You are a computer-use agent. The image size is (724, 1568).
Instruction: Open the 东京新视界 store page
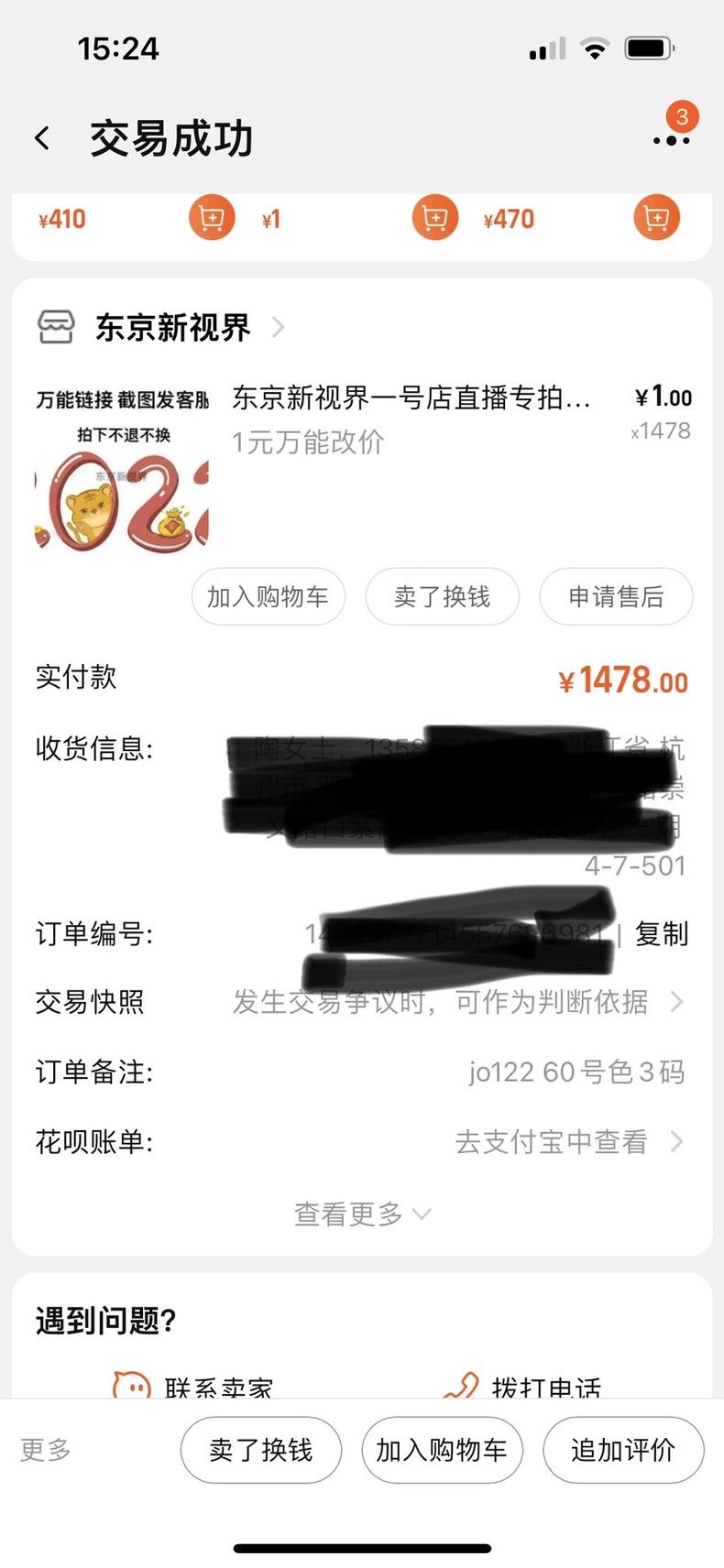(161, 327)
